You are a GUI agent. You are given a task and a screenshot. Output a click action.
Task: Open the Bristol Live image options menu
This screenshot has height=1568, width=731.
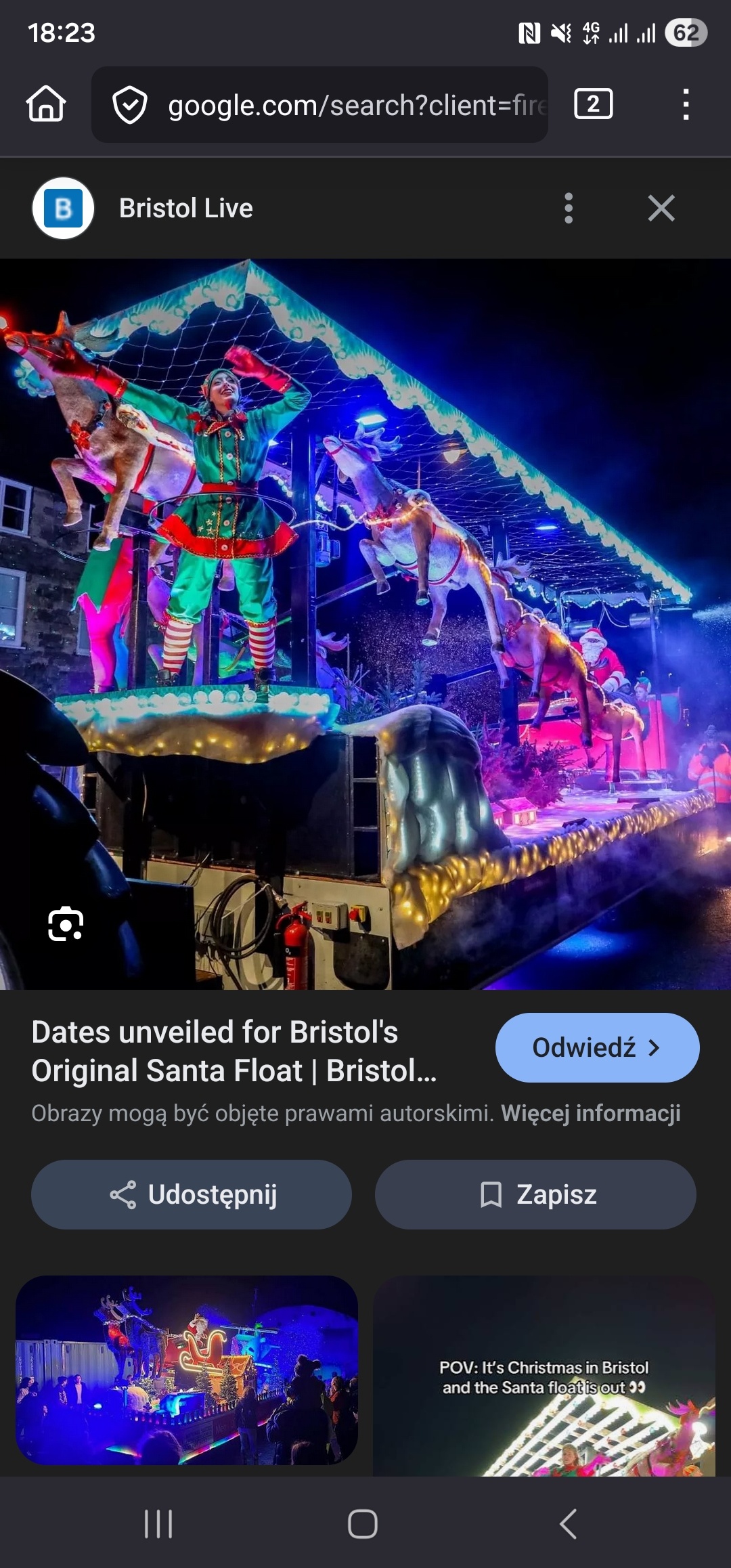tap(569, 208)
